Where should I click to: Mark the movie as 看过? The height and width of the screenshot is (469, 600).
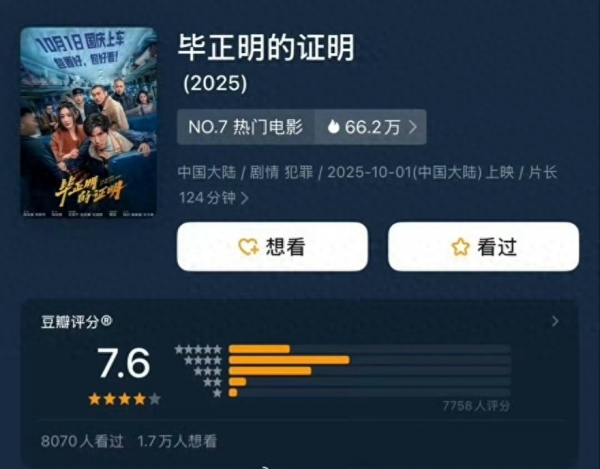[483, 247]
